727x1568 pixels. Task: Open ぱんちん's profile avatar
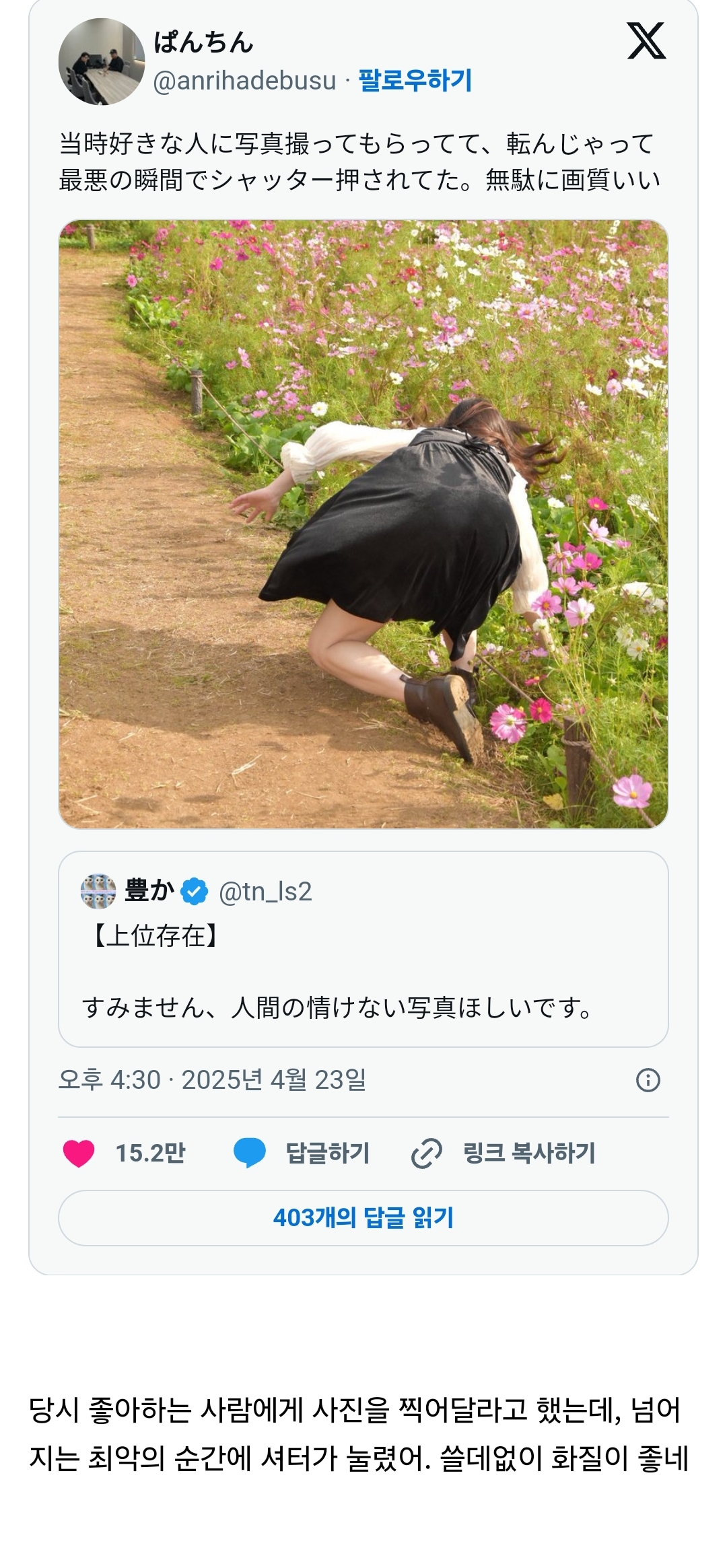pos(102,61)
